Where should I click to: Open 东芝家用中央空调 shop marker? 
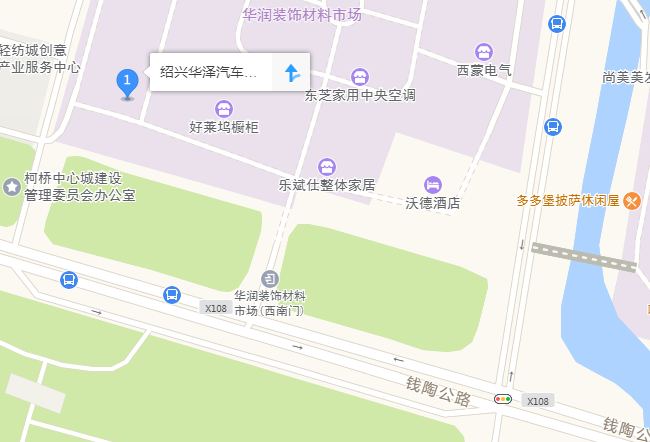pyautogui.click(x=360, y=77)
